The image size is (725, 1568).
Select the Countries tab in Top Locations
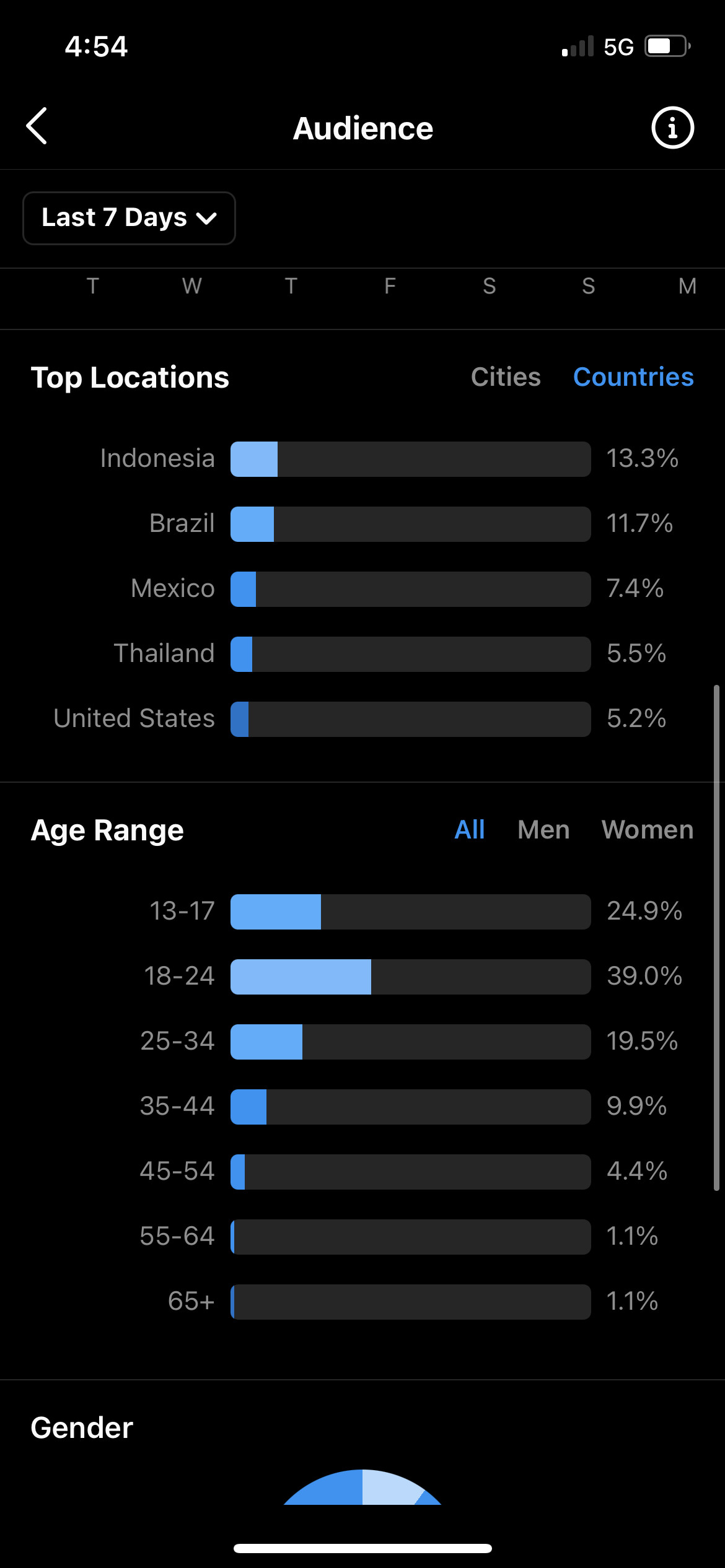tap(633, 377)
